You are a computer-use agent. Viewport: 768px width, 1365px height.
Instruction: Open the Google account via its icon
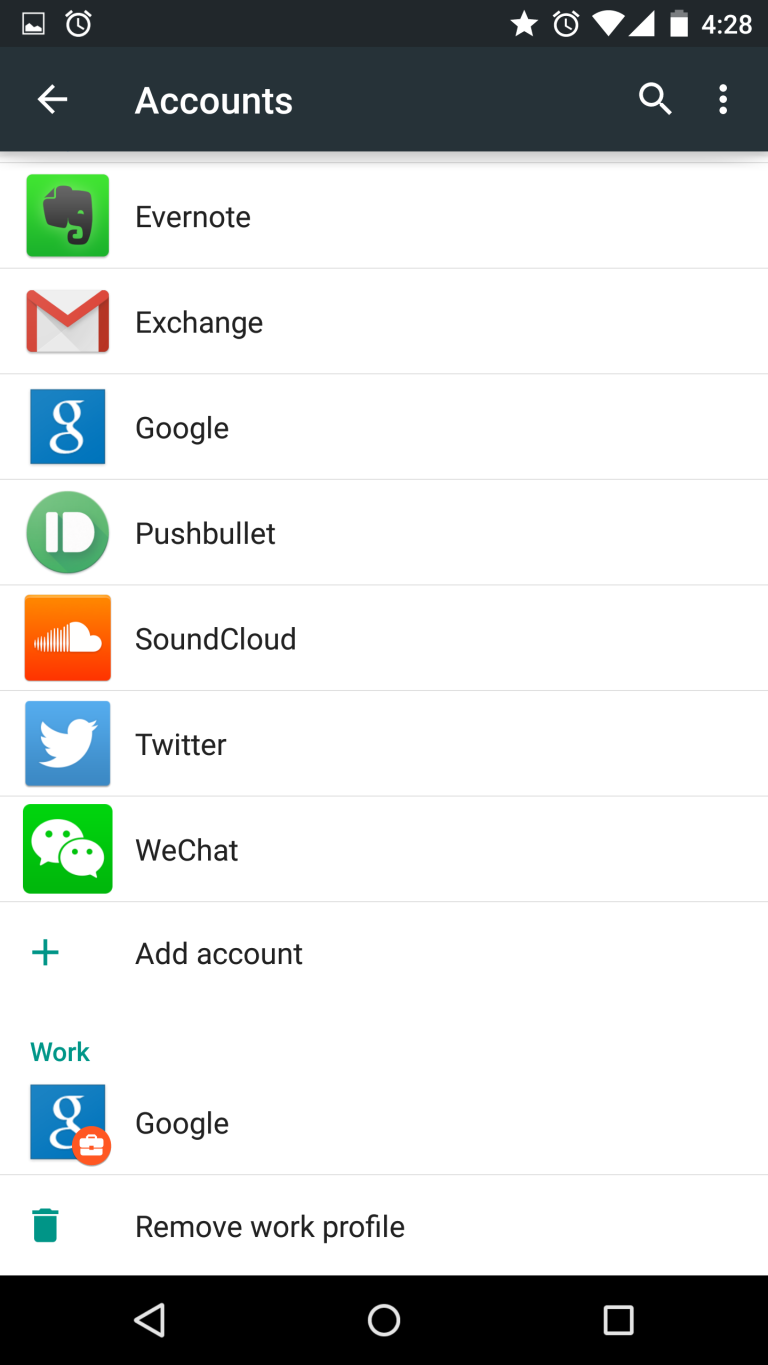67,426
